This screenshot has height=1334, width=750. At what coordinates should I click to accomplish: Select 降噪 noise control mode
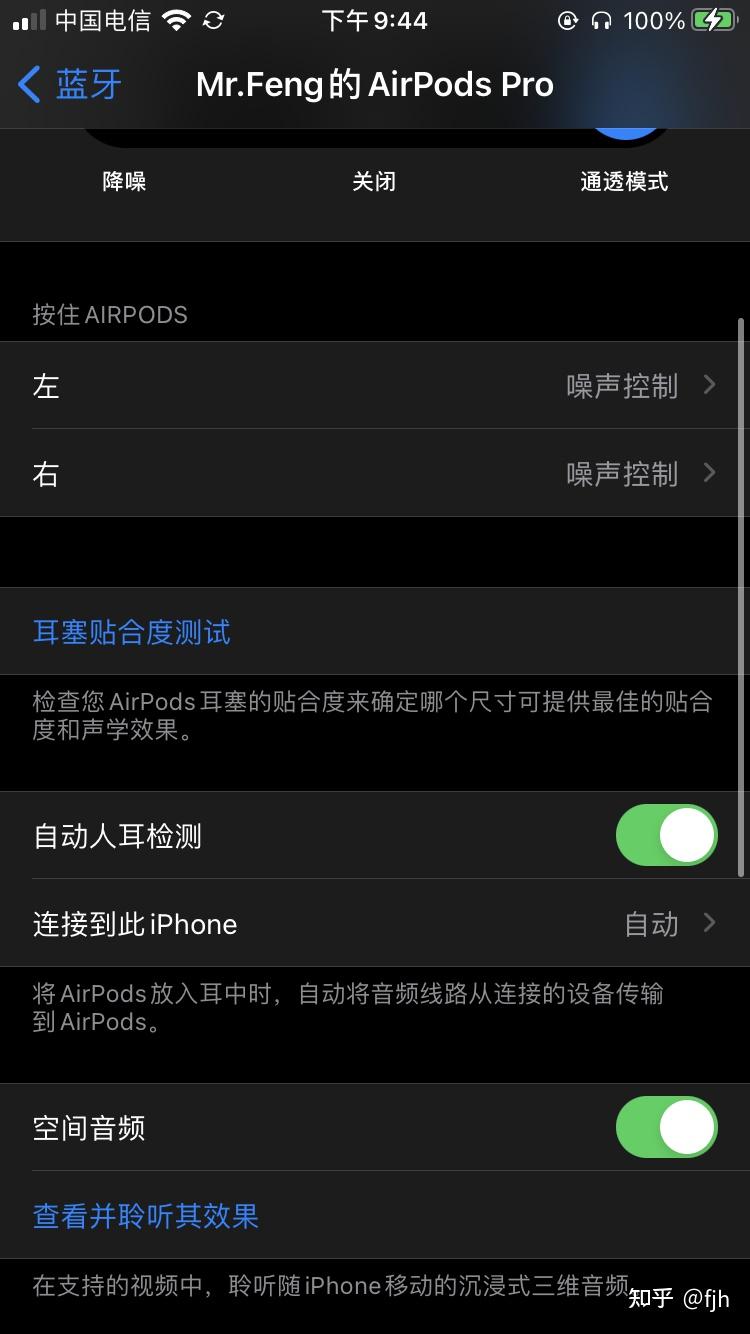coord(124,181)
